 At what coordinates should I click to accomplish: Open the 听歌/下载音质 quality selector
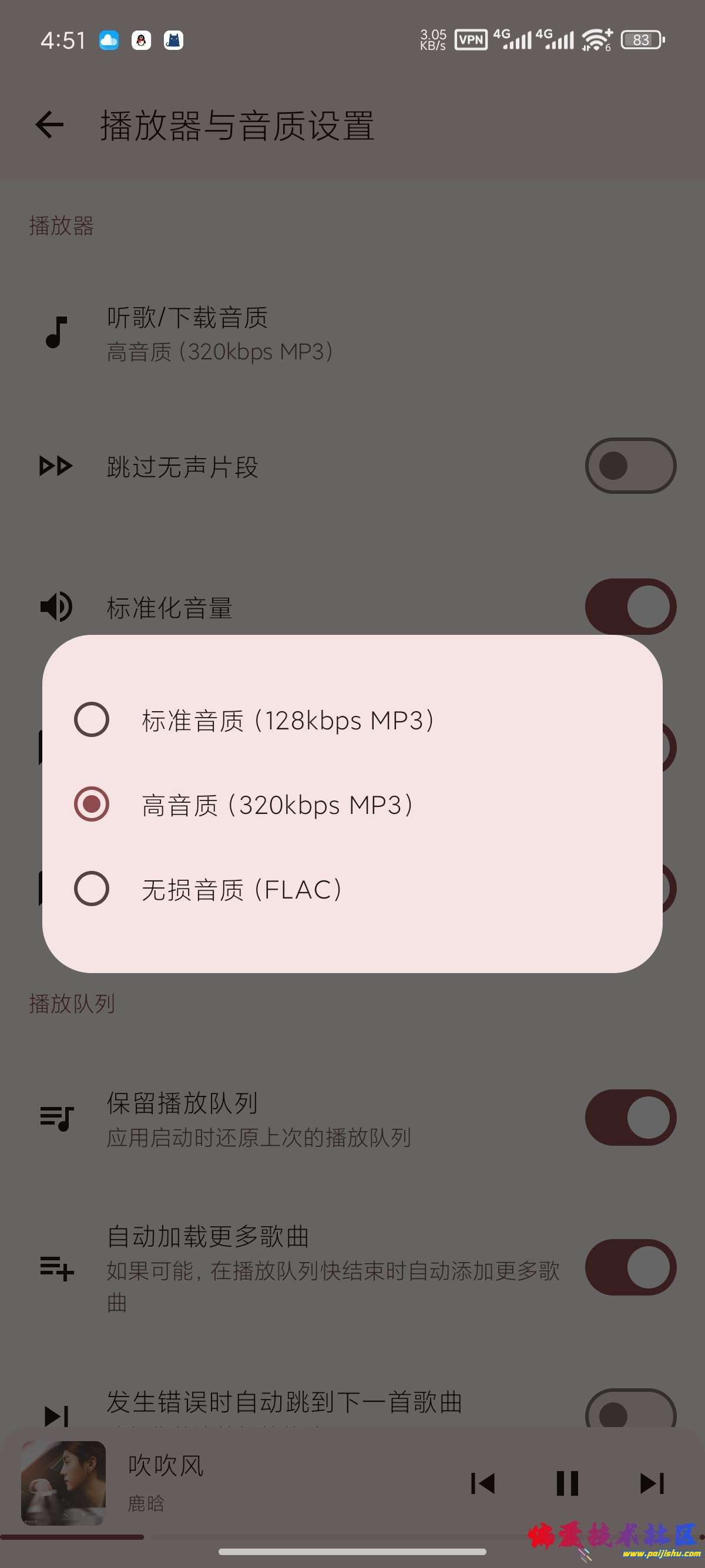coord(244,333)
